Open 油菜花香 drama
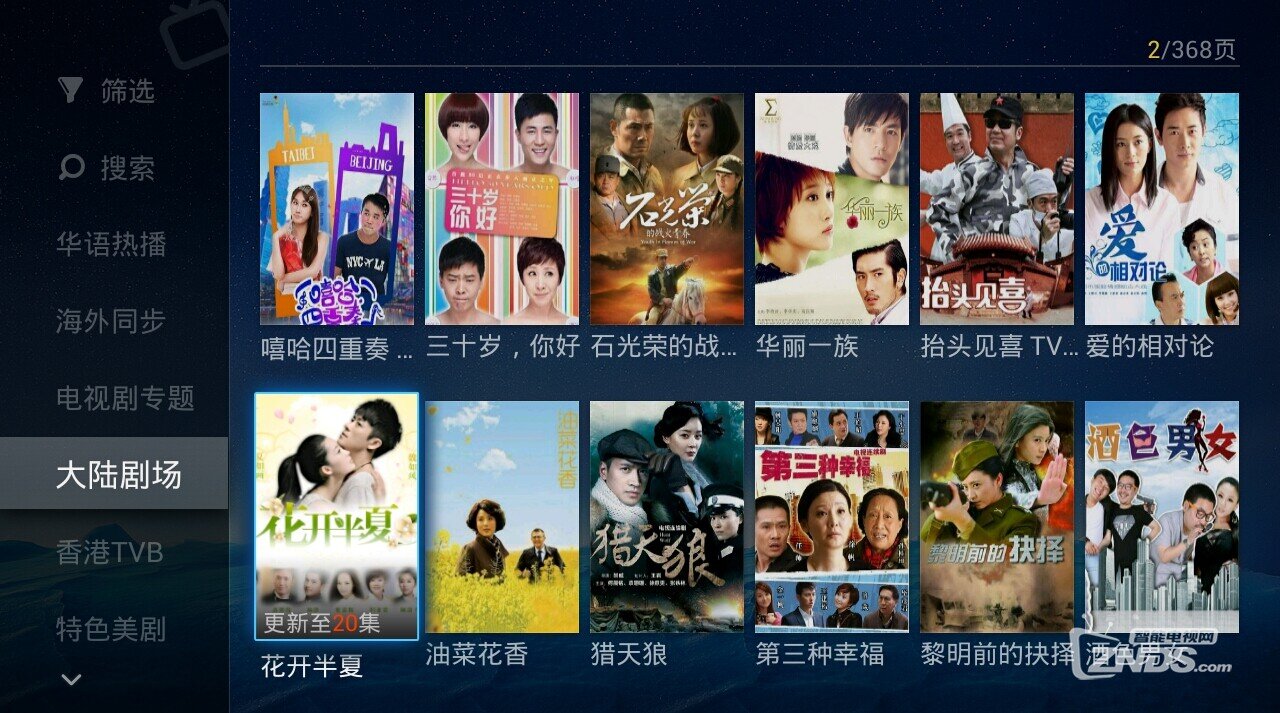The height and width of the screenshot is (713, 1280). 501,517
